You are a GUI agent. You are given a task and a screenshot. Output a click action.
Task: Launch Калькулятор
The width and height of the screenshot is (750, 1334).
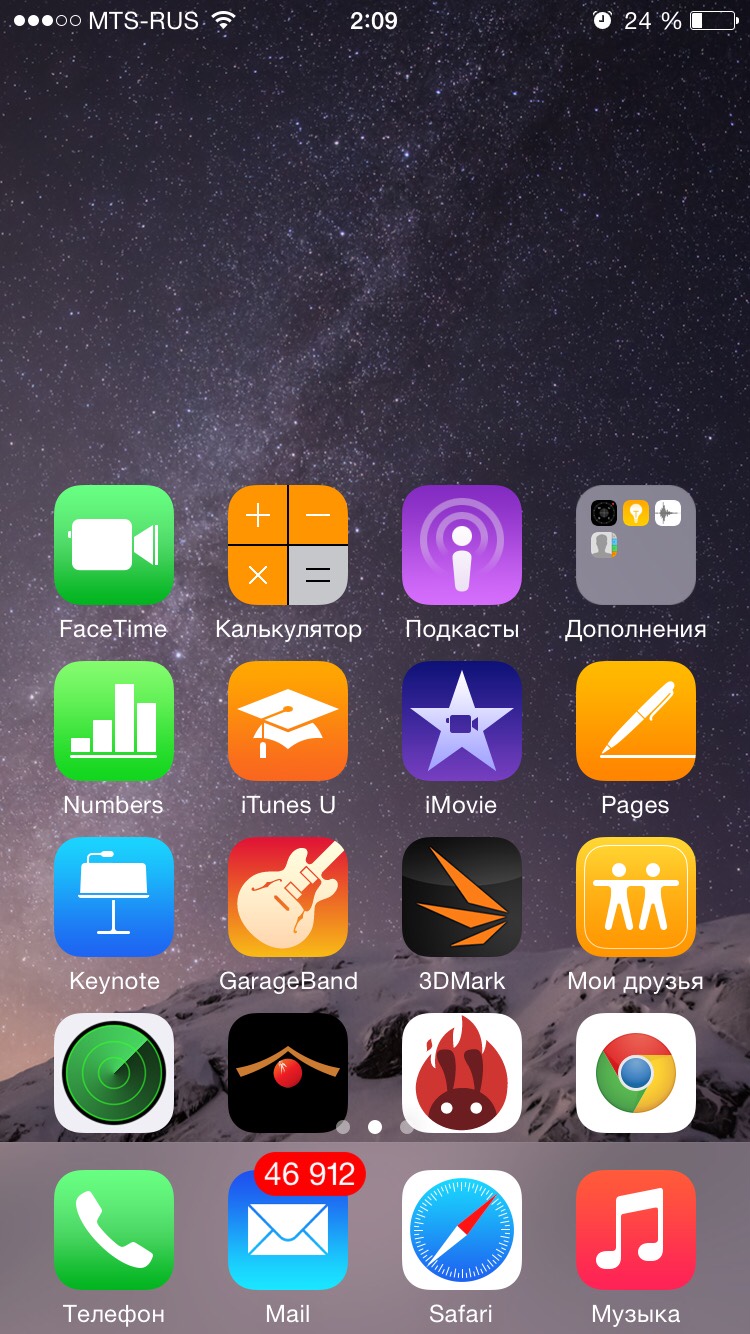point(288,545)
